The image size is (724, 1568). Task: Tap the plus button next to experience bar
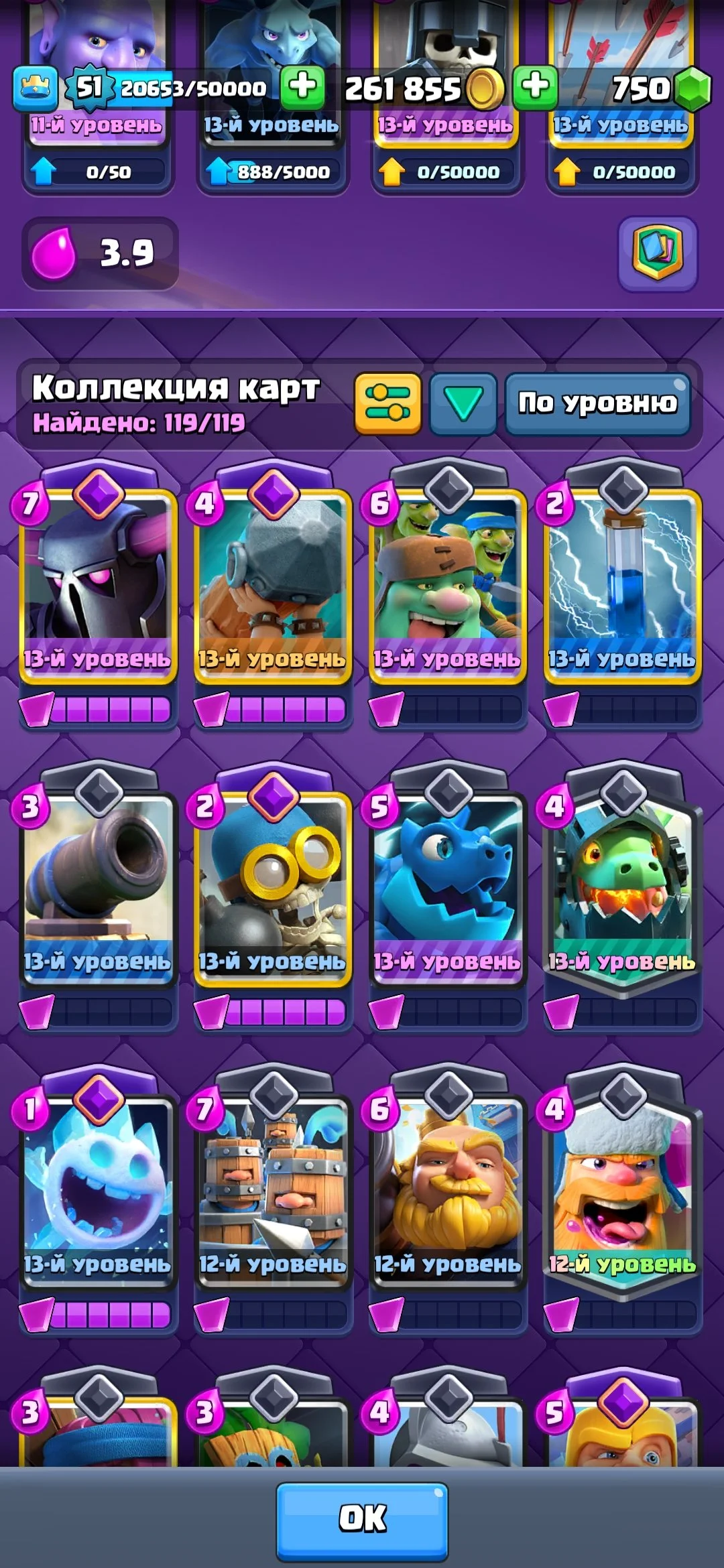coord(302,87)
